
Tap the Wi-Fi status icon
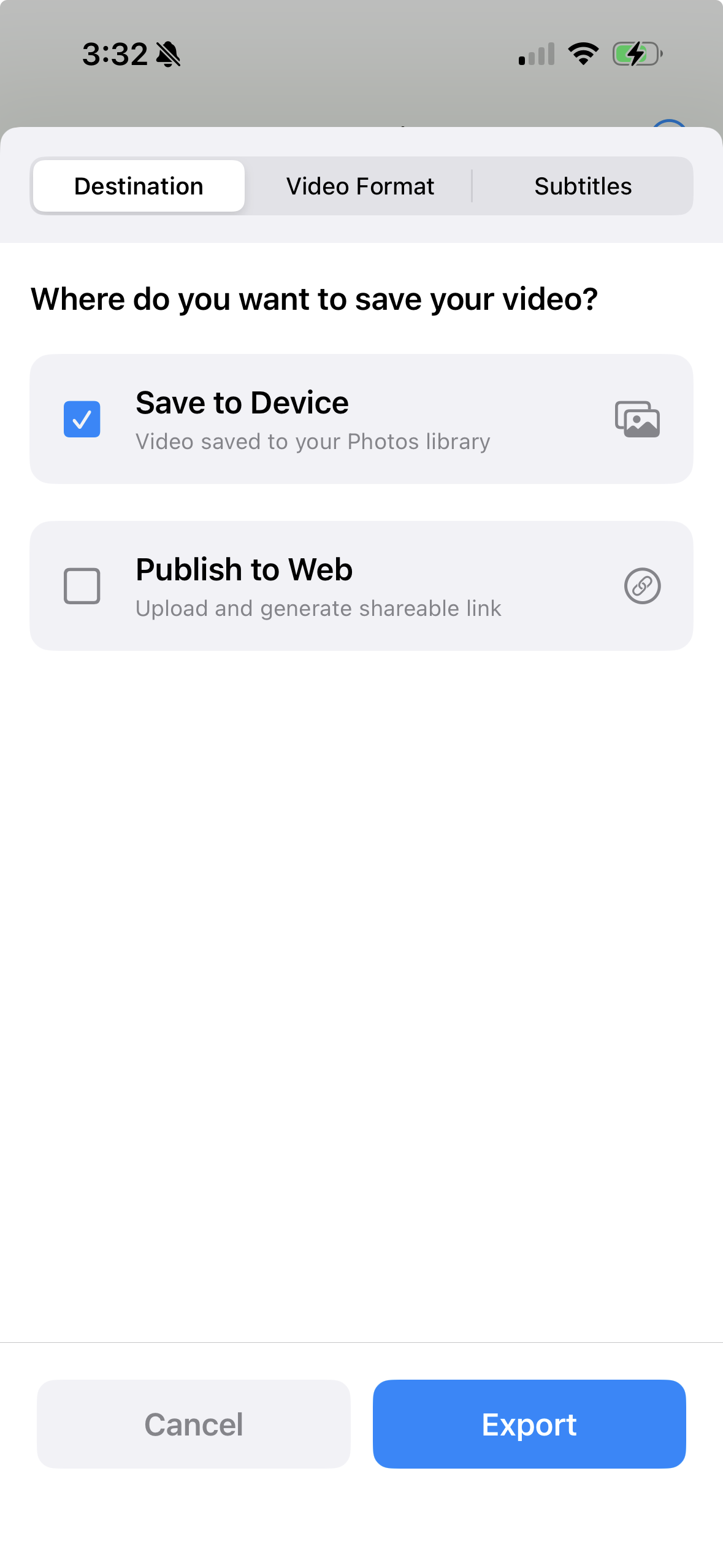[x=581, y=53]
